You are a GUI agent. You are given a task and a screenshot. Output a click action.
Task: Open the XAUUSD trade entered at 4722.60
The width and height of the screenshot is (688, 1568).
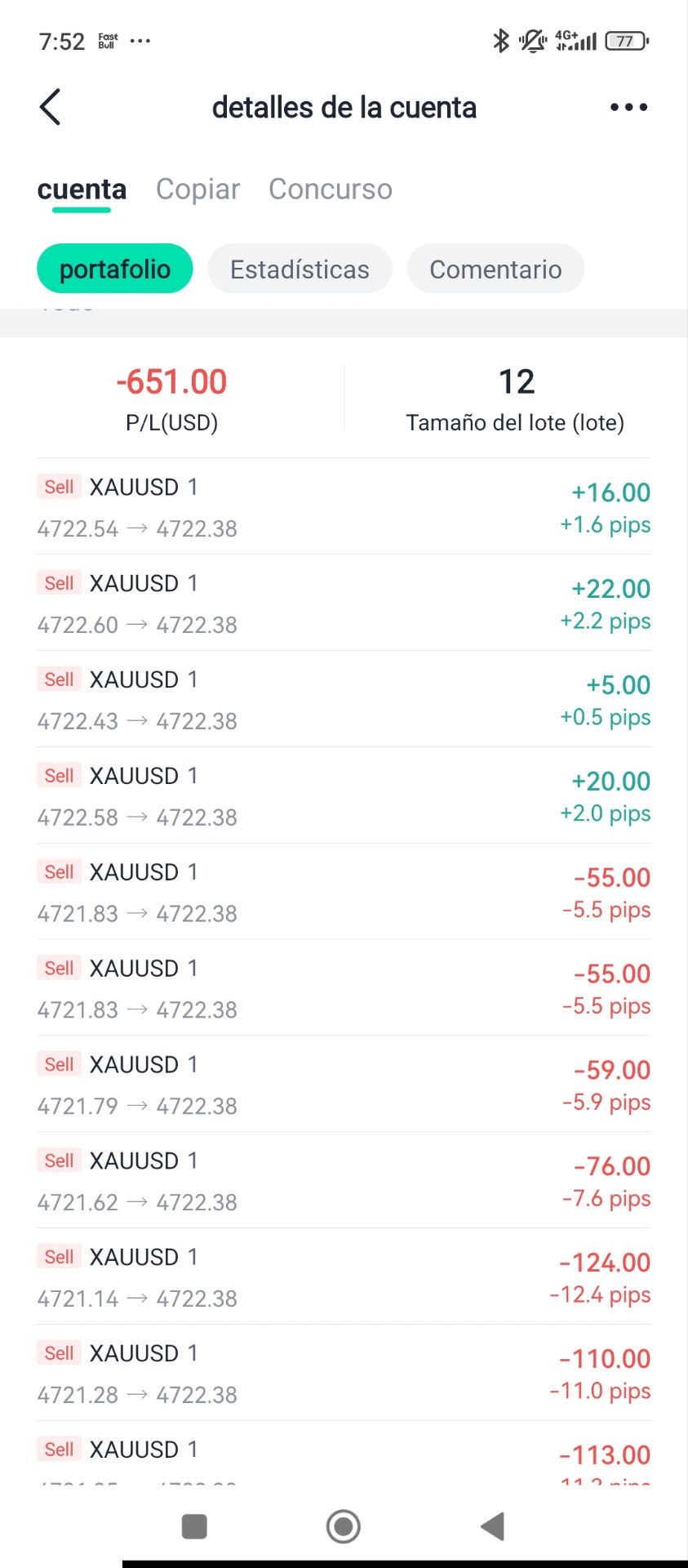tap(344, 604)
